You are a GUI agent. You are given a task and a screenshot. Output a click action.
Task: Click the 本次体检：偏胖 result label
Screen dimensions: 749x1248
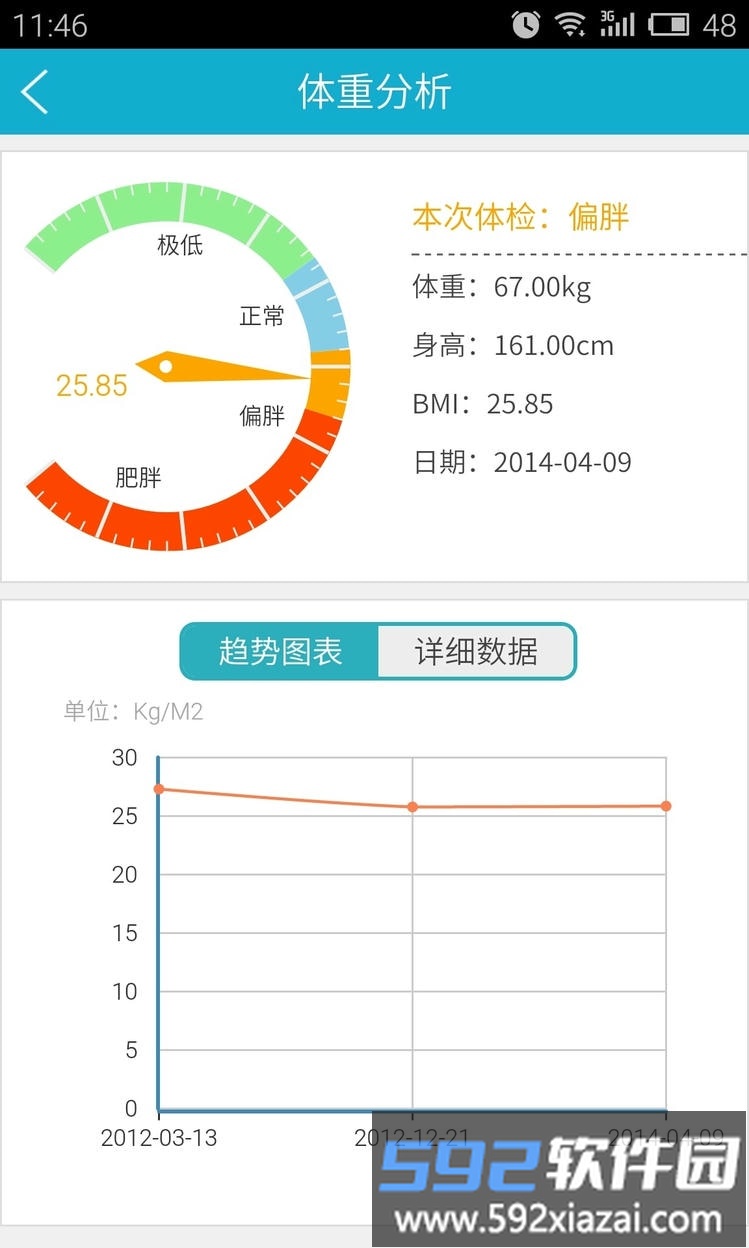[521, 216]
